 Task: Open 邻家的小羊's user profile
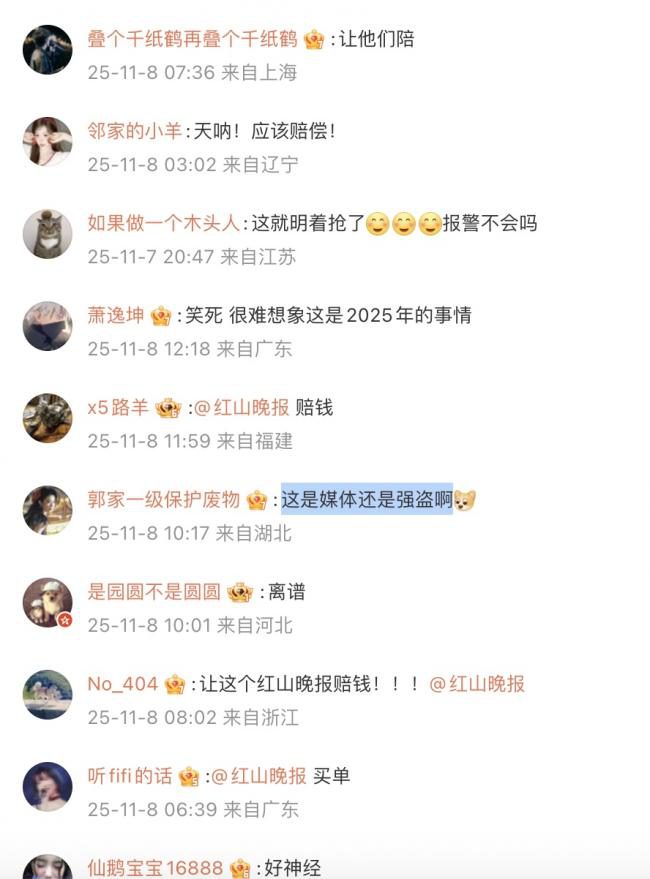(135, 132)
